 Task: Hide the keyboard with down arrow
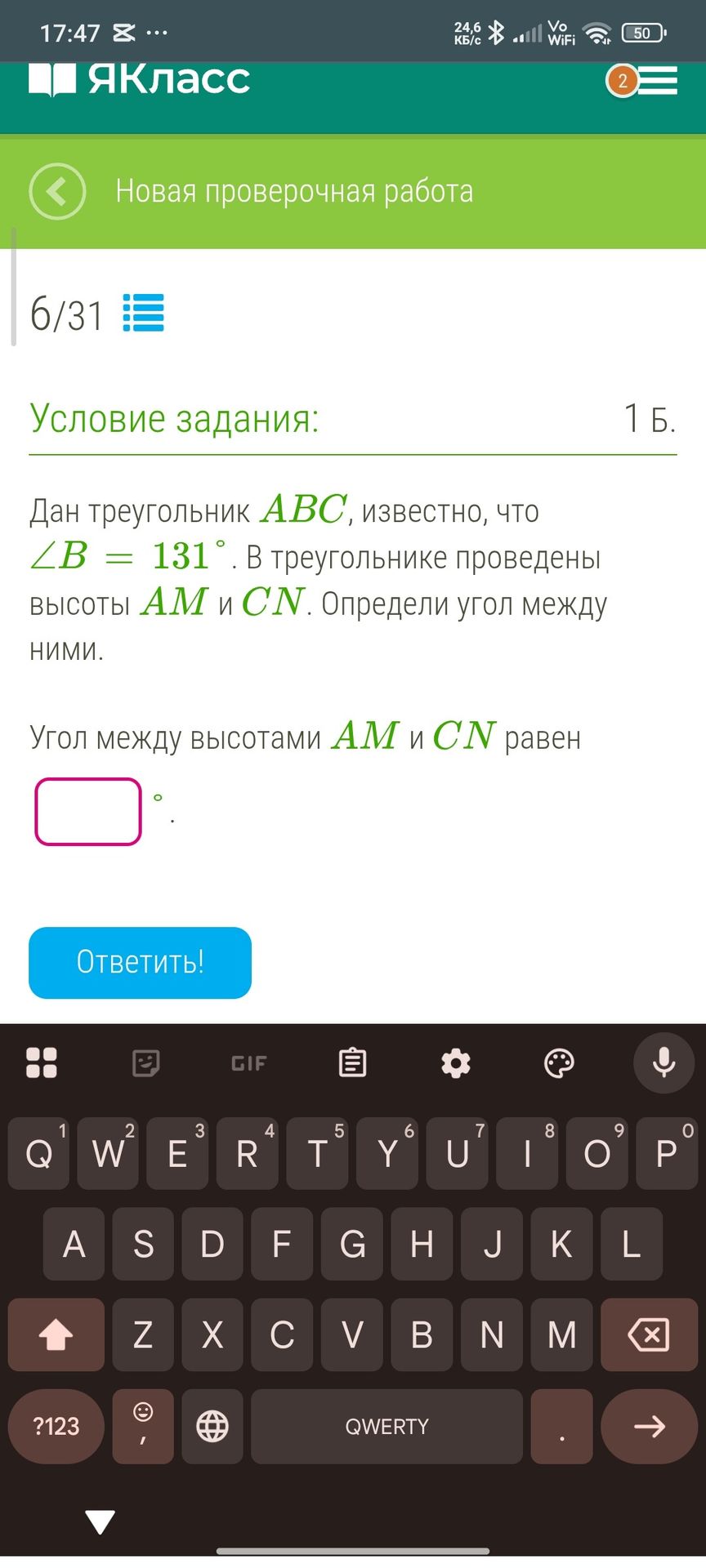(100, 1521)
